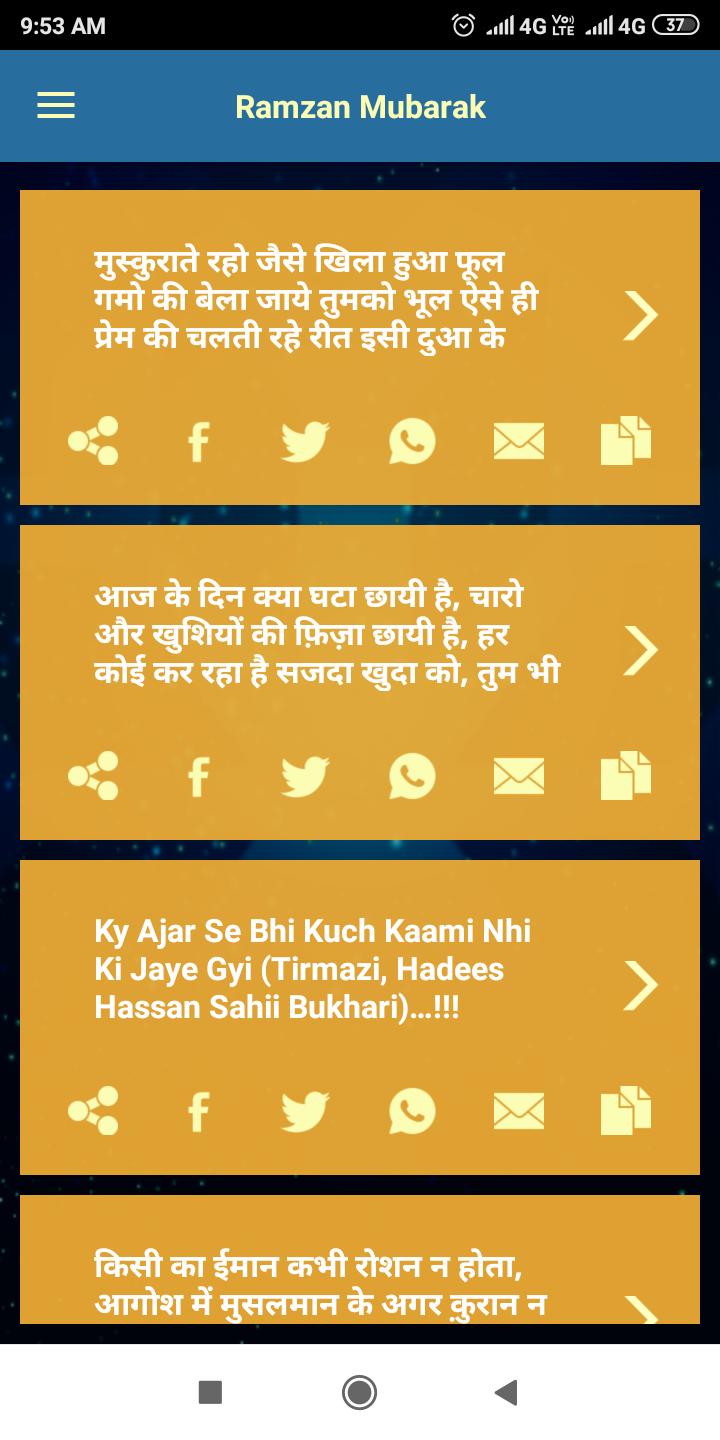Copy the 'मुस्कुराते रहो' message text
720x1440 pixels.
(626, 441)
